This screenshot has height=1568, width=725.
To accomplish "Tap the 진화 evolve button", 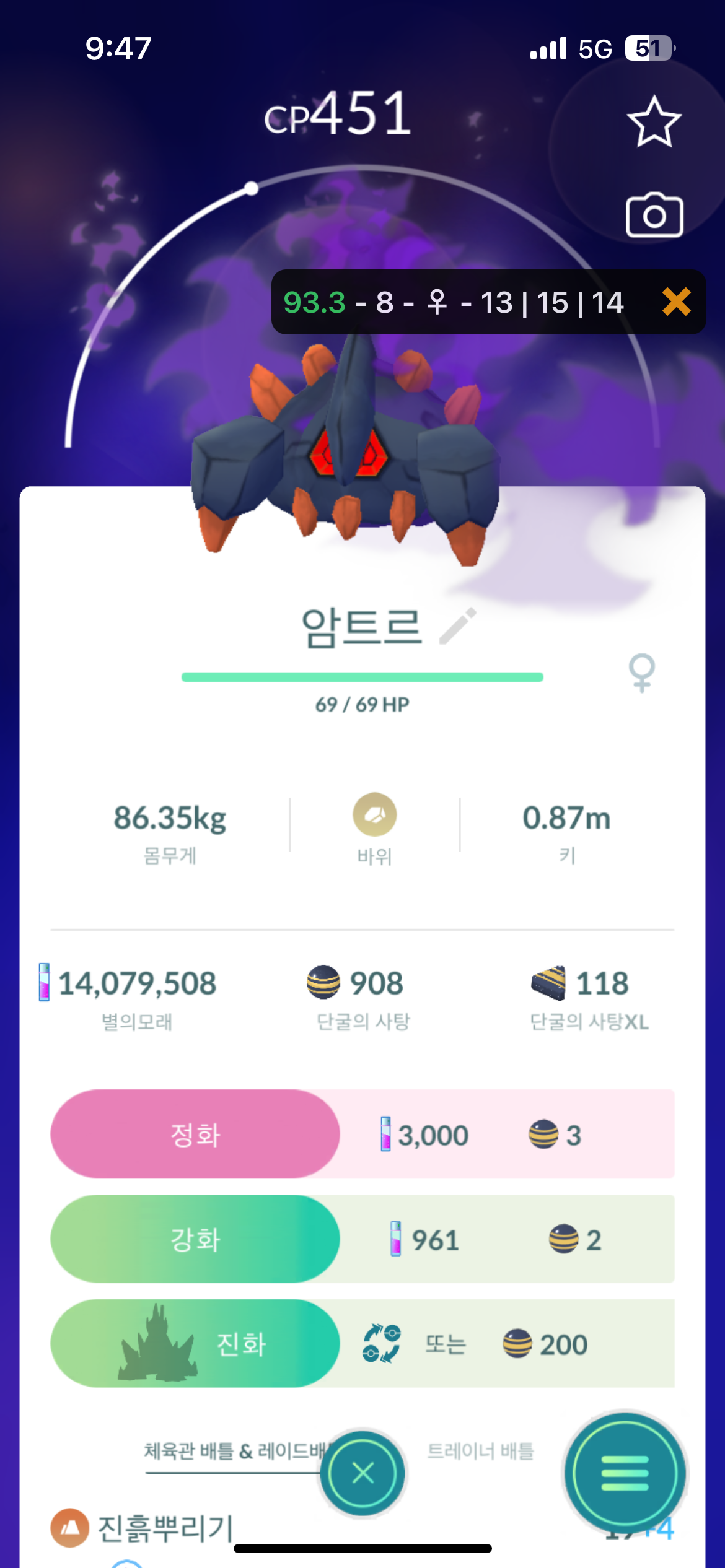I will click(x=195, y=1344).
